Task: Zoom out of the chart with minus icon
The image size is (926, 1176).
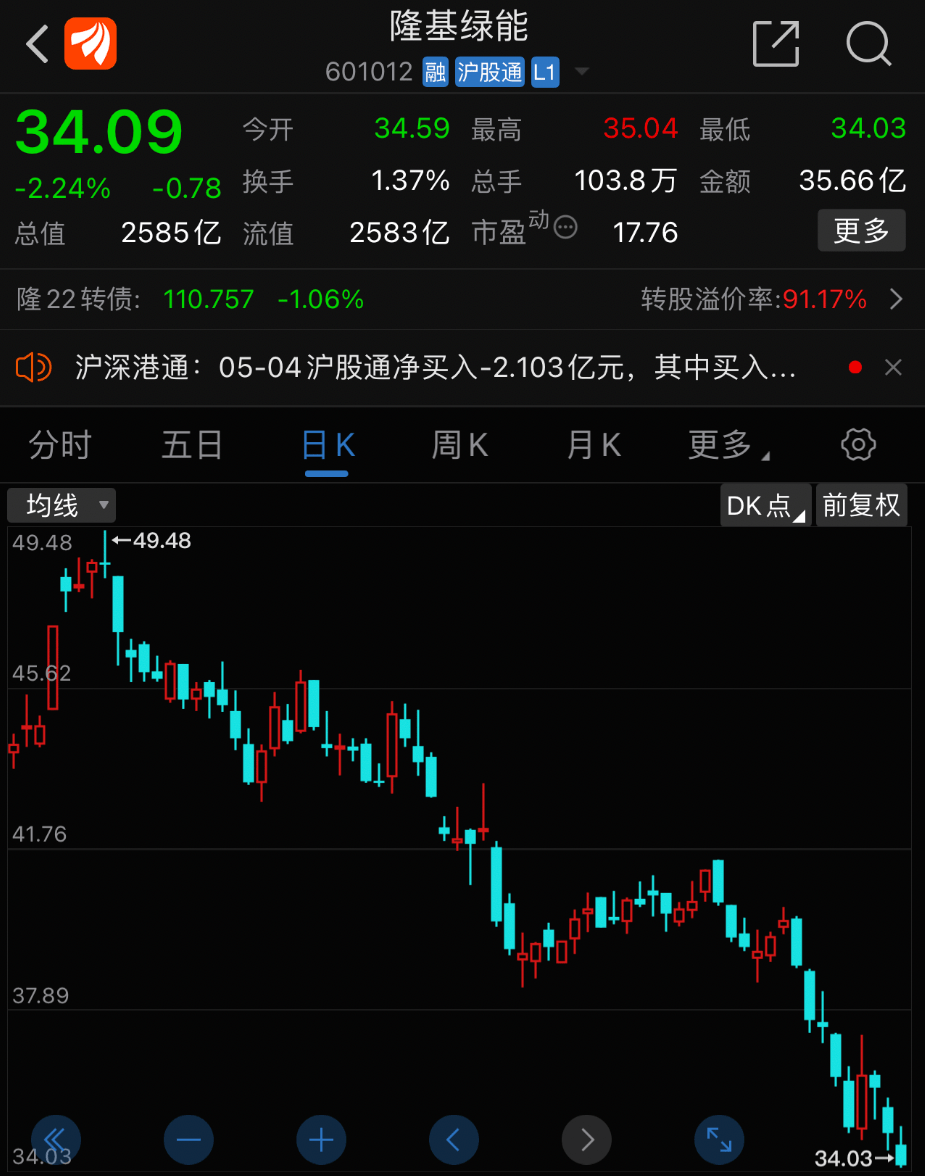Action: (x=188, y=1139)
